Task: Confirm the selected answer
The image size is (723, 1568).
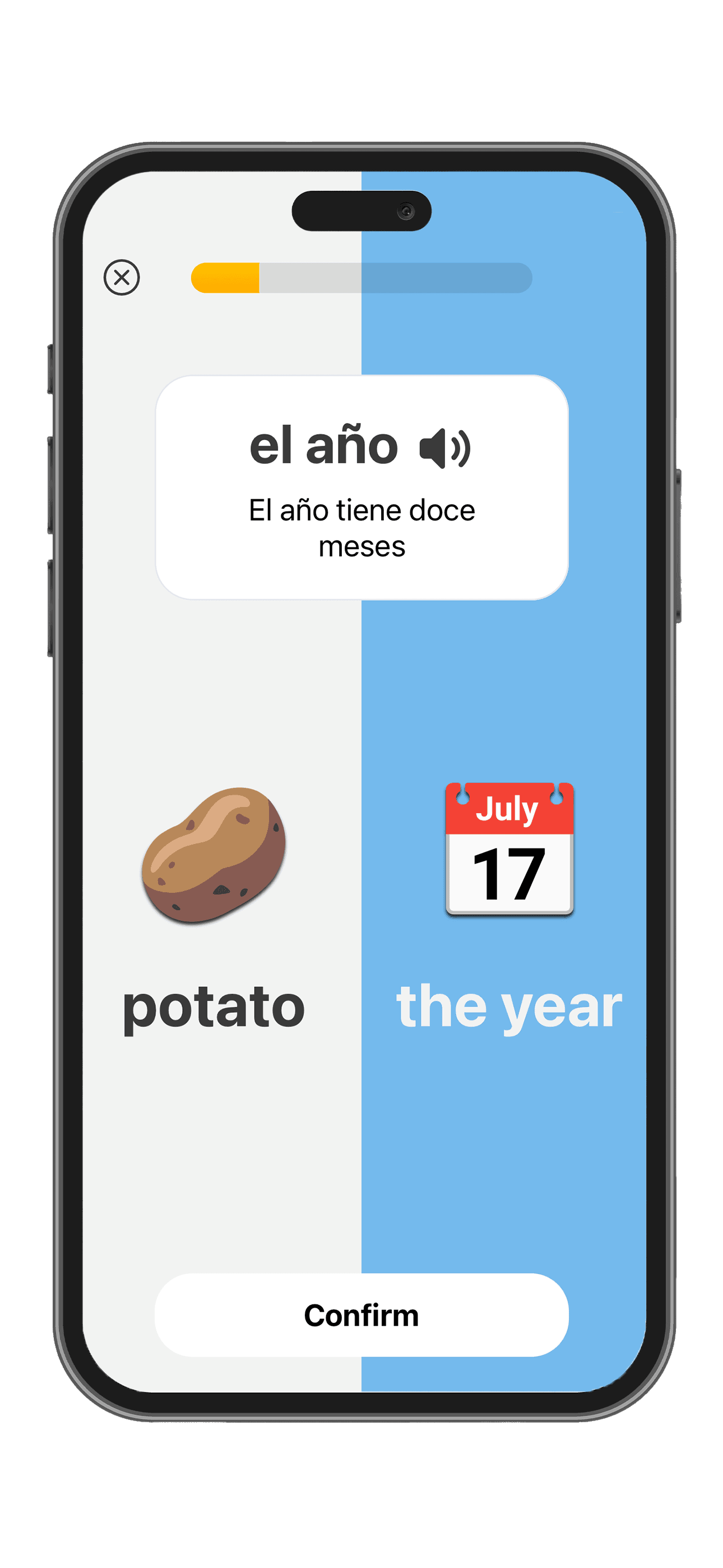Action: (x=361, y=1316)
